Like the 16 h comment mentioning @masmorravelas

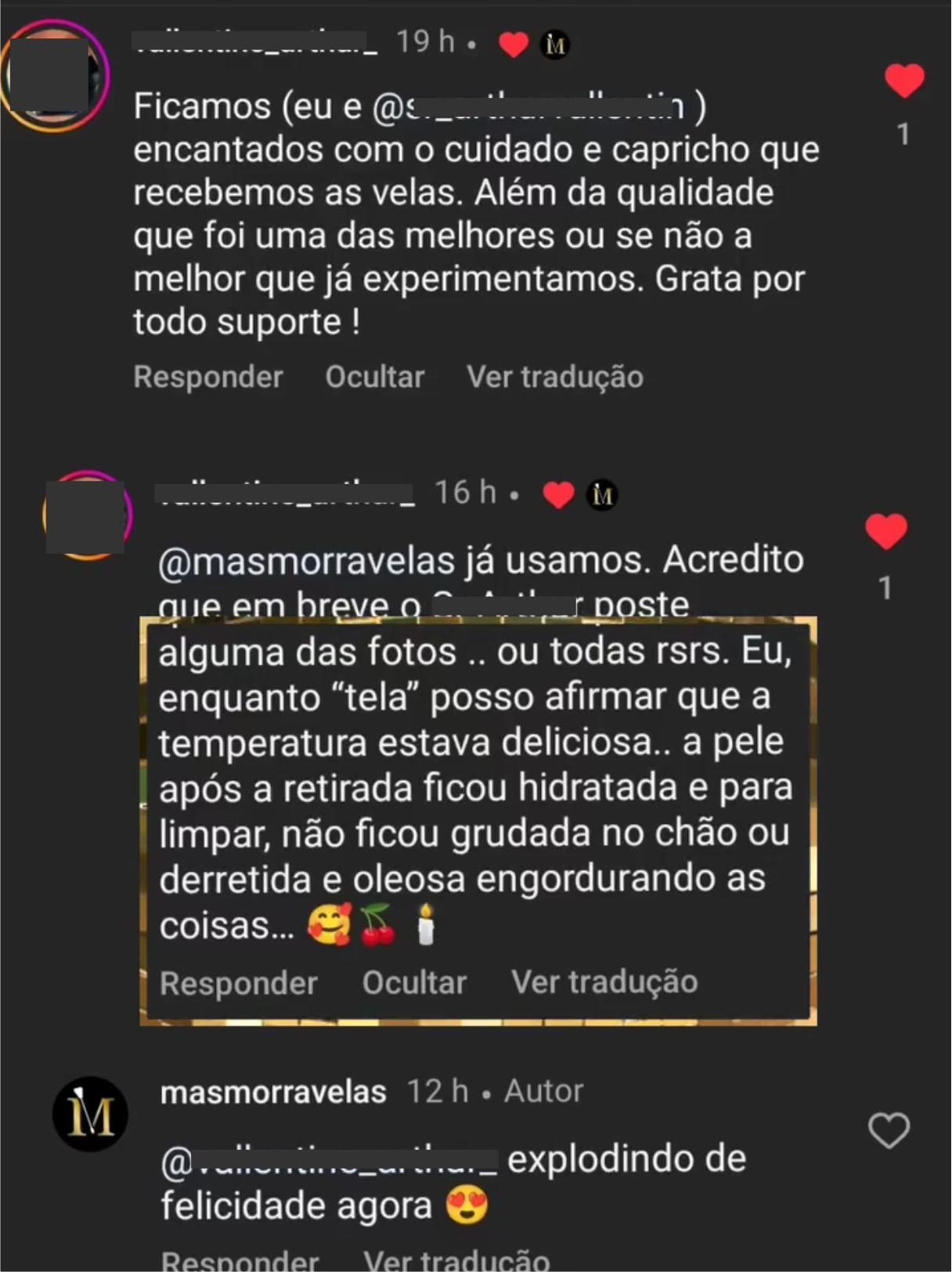click(x=885, y=532)
